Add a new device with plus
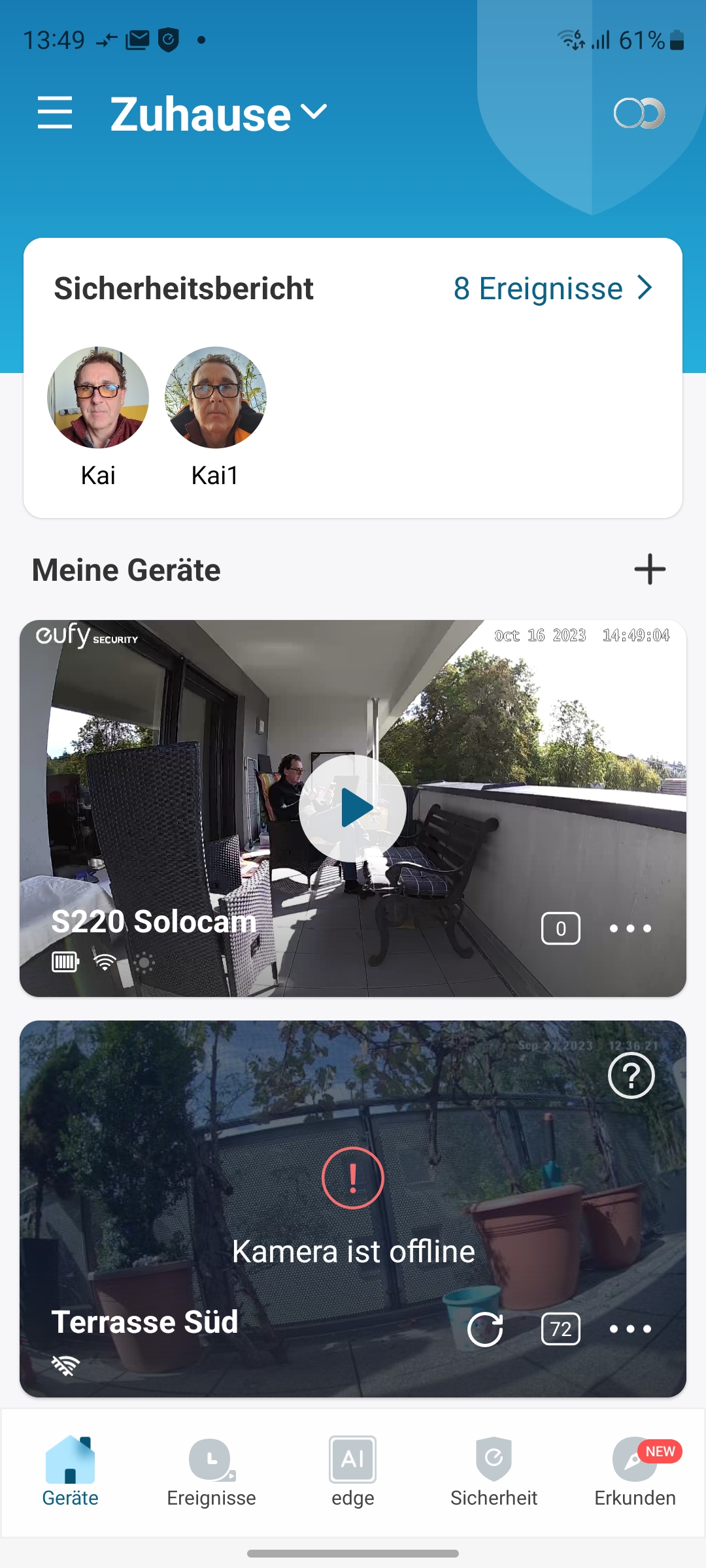Screen dimensions: 706x1568 coord(650,569)
